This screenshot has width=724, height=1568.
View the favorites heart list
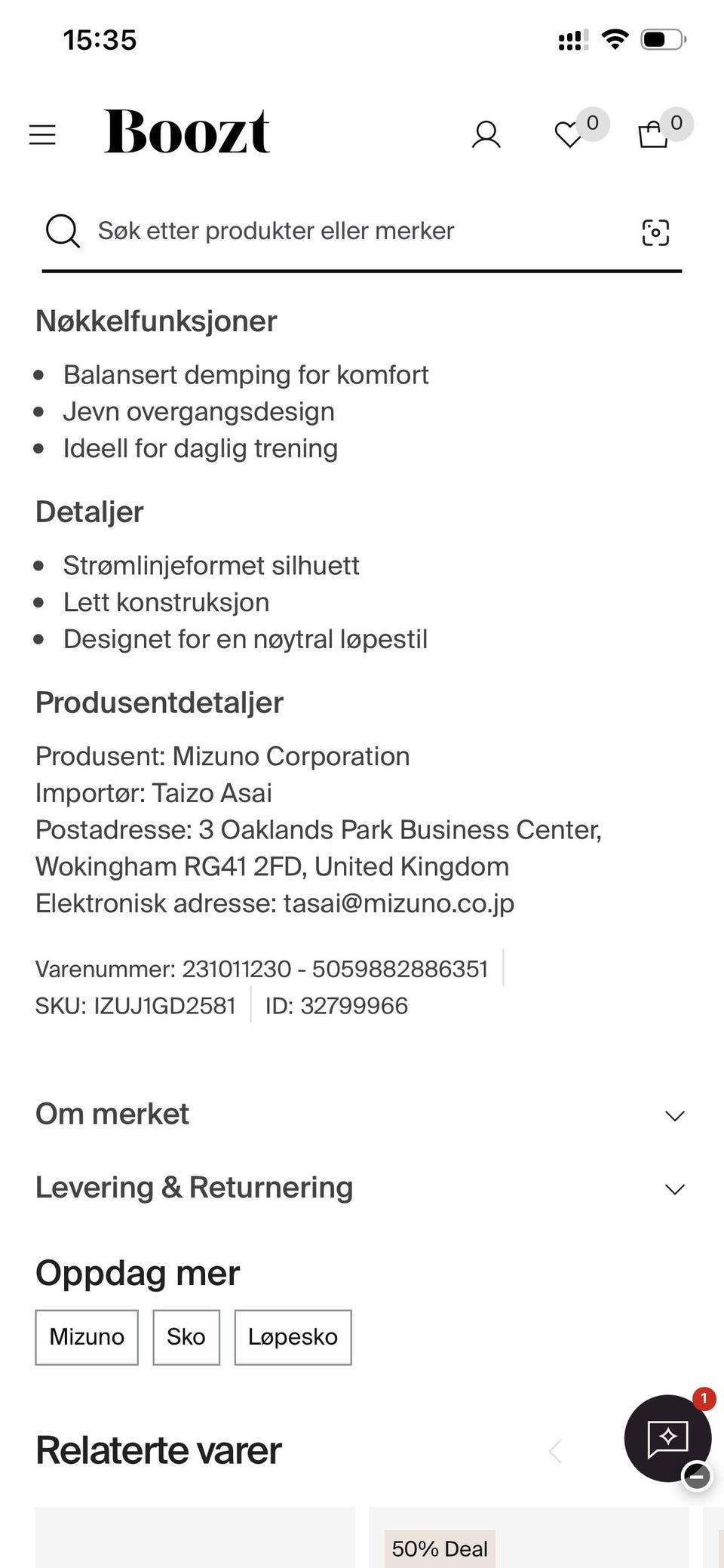569,134
